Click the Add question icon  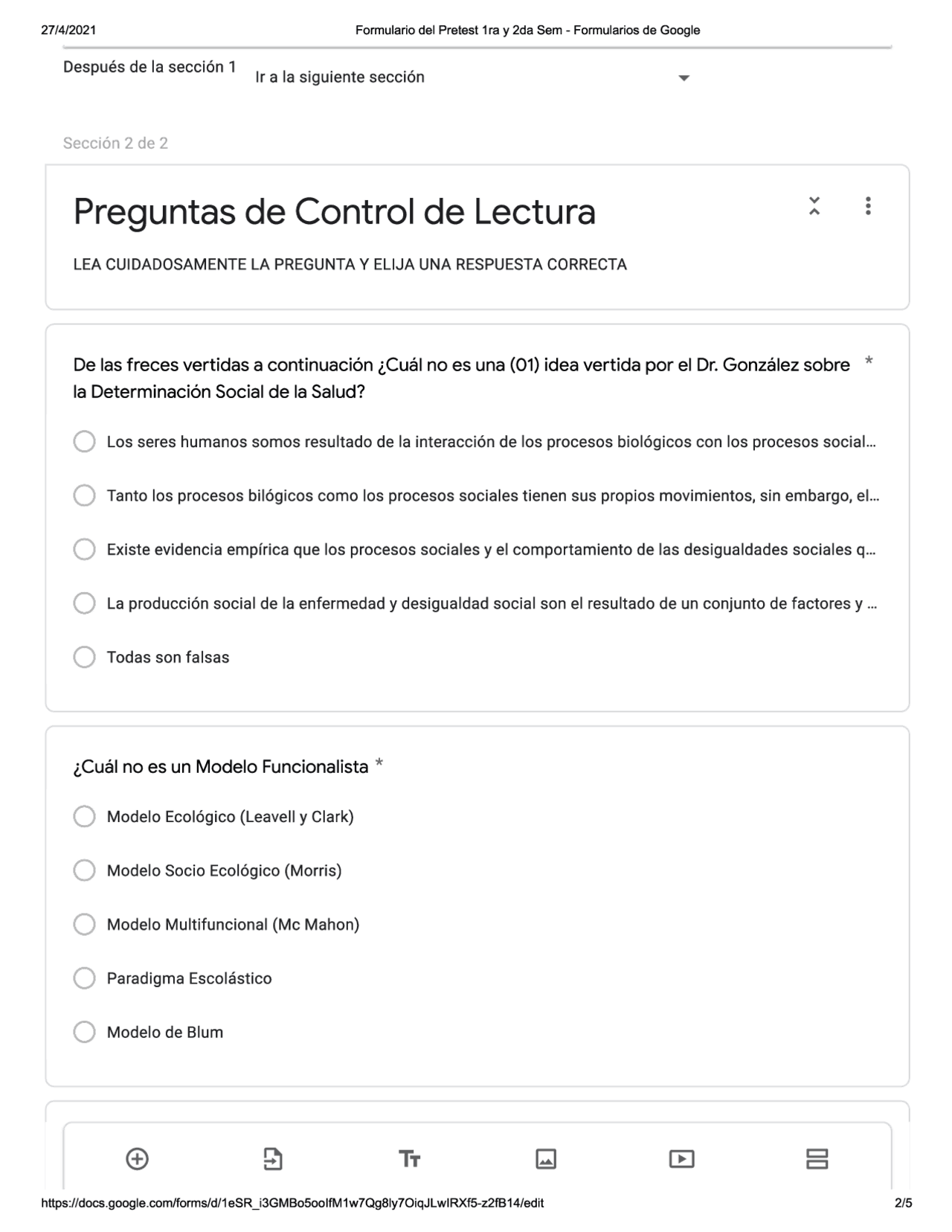pyautogui.click(x=135, y=1158)
